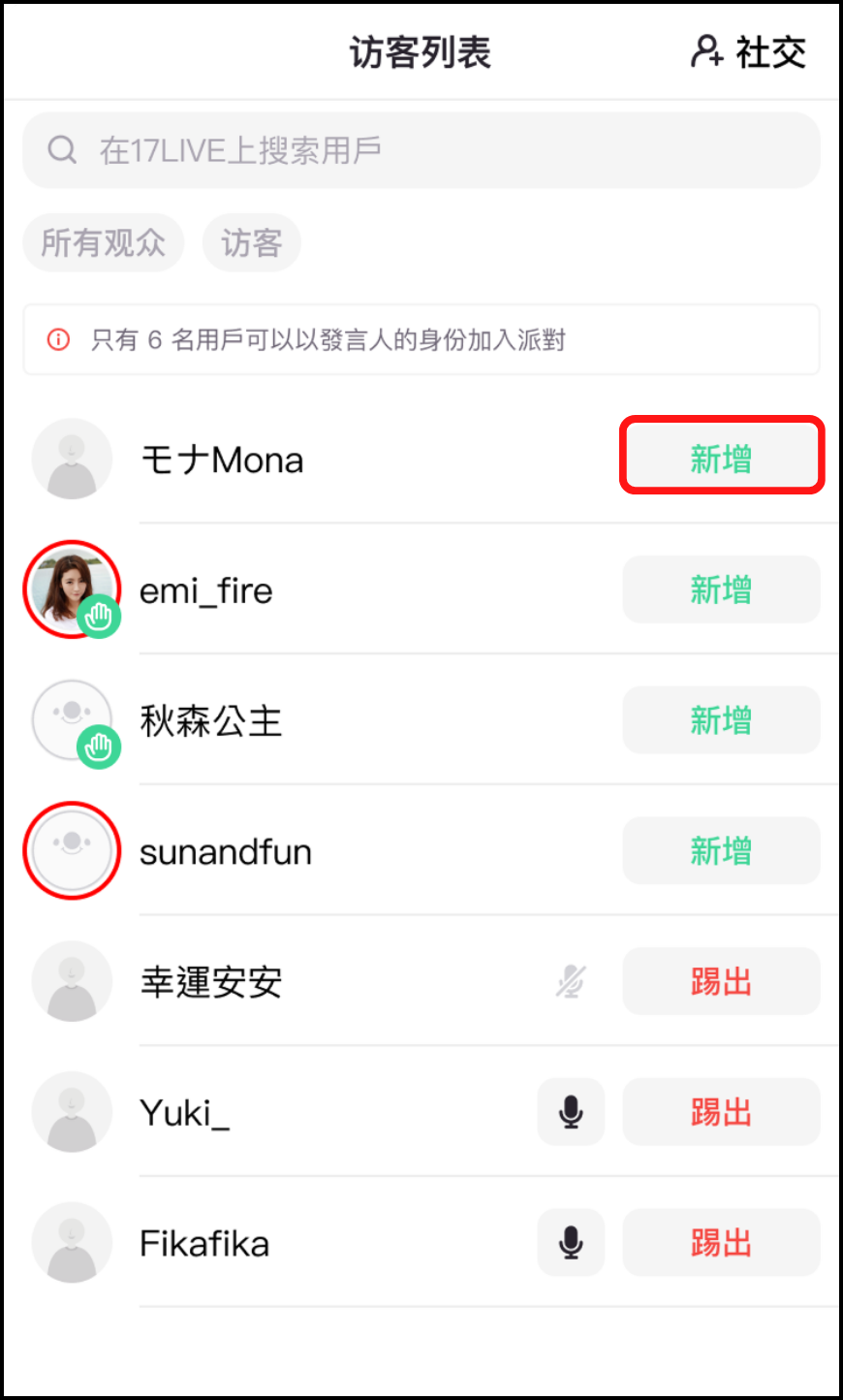The width and height of the screenshot is (843, 1400).
Task: Unmute 幸運安安's microphone
Action: (571, 981)
